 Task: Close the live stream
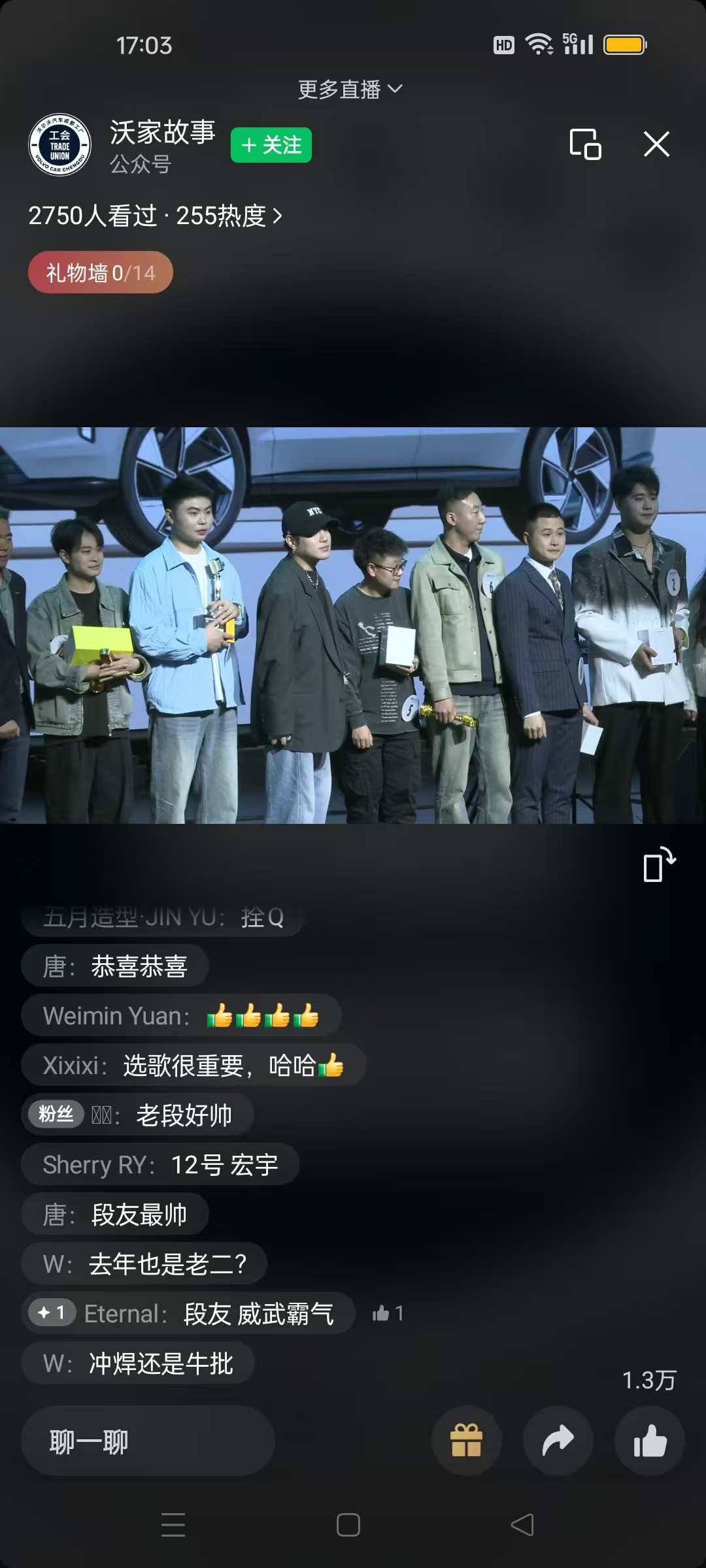coord(656,144)
